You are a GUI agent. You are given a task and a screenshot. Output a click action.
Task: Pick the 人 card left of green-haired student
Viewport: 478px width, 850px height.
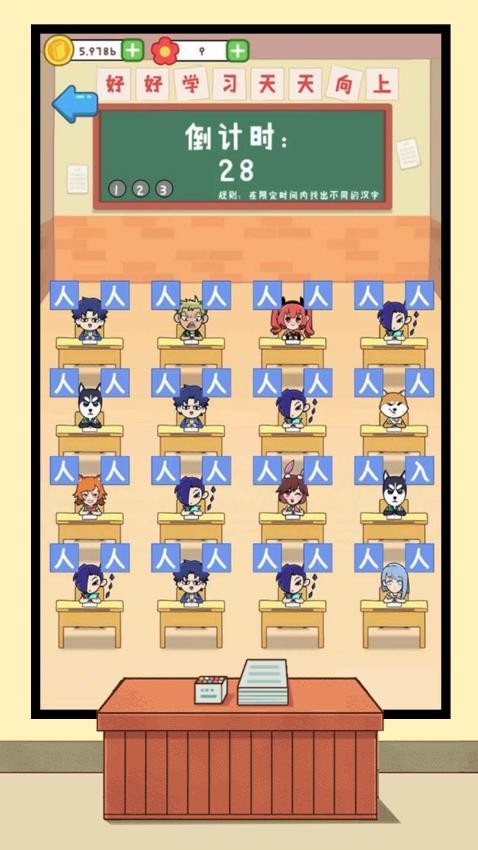tap(165, 295)
